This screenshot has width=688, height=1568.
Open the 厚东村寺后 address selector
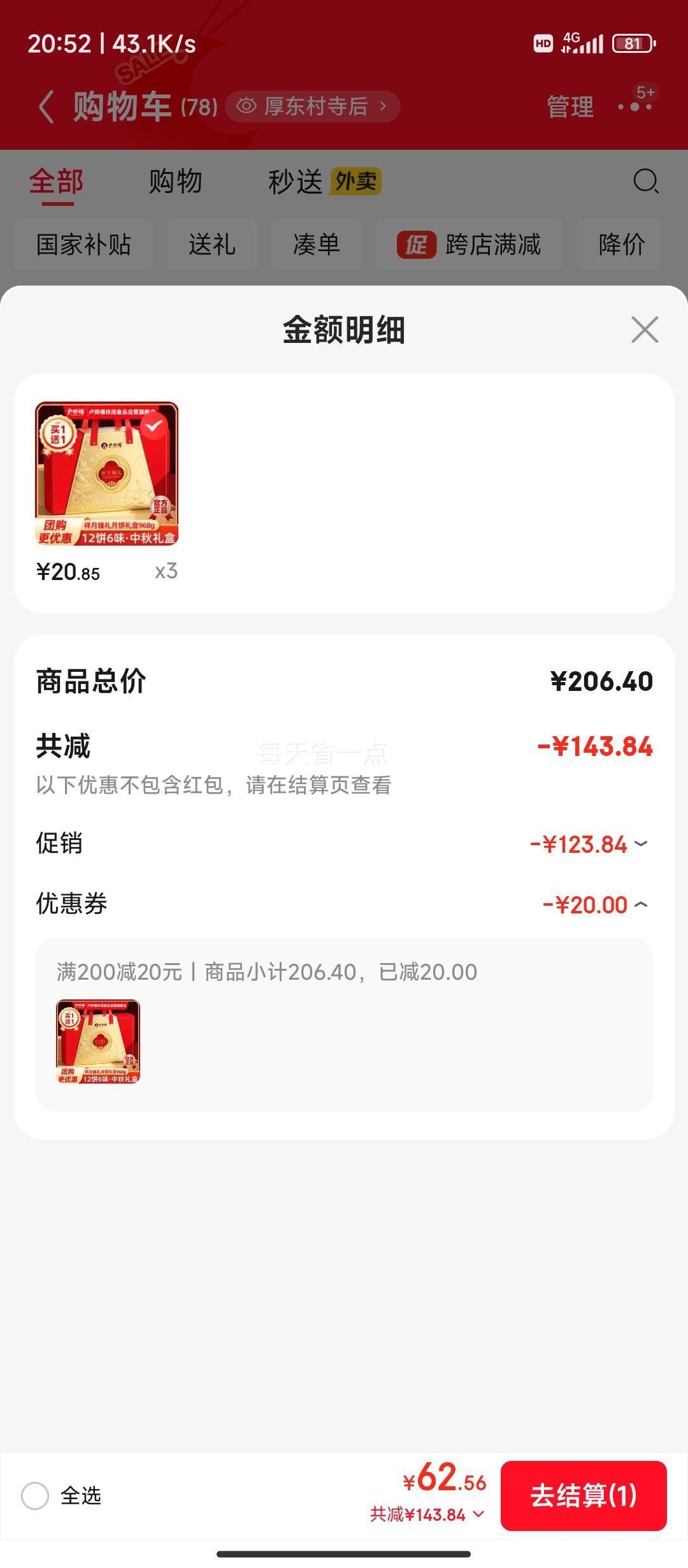coord(312,106)
